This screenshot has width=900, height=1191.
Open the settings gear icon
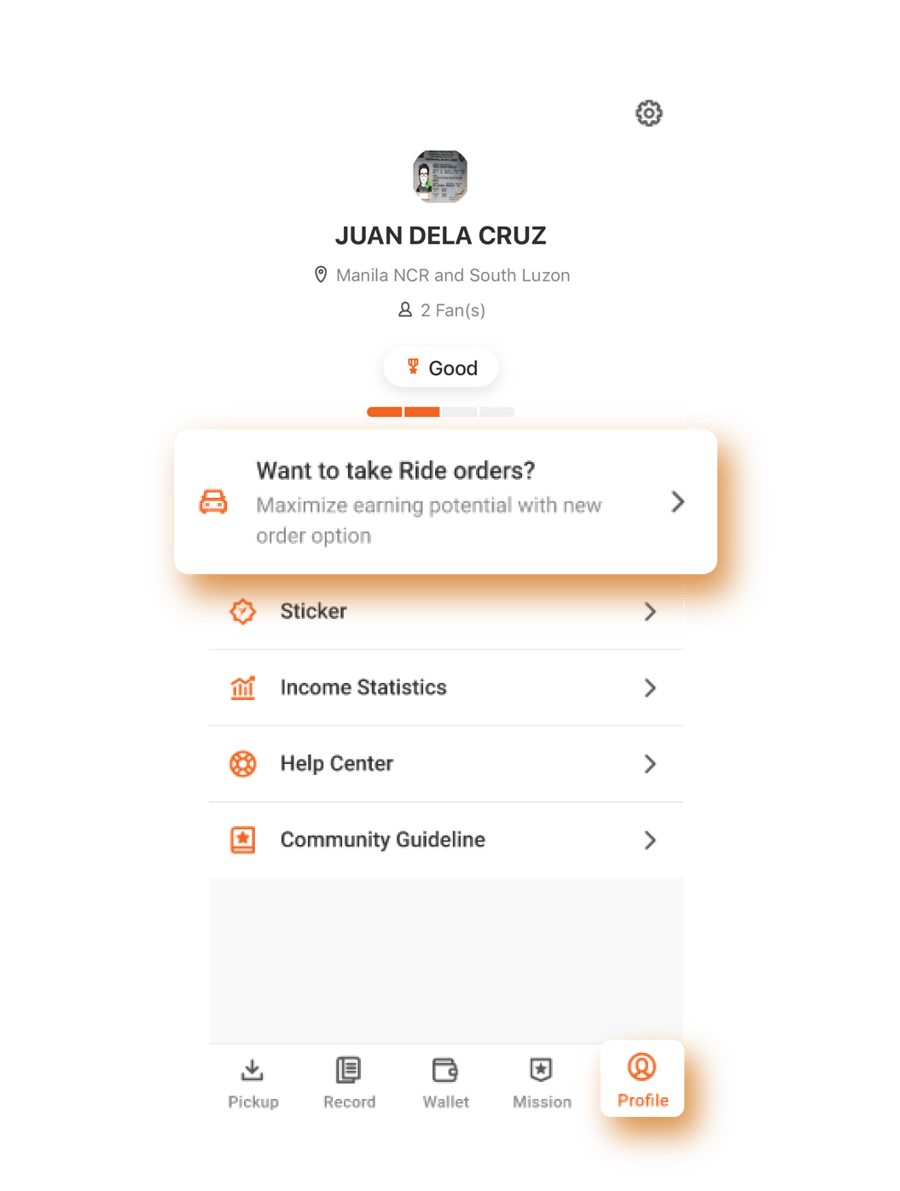649,114
